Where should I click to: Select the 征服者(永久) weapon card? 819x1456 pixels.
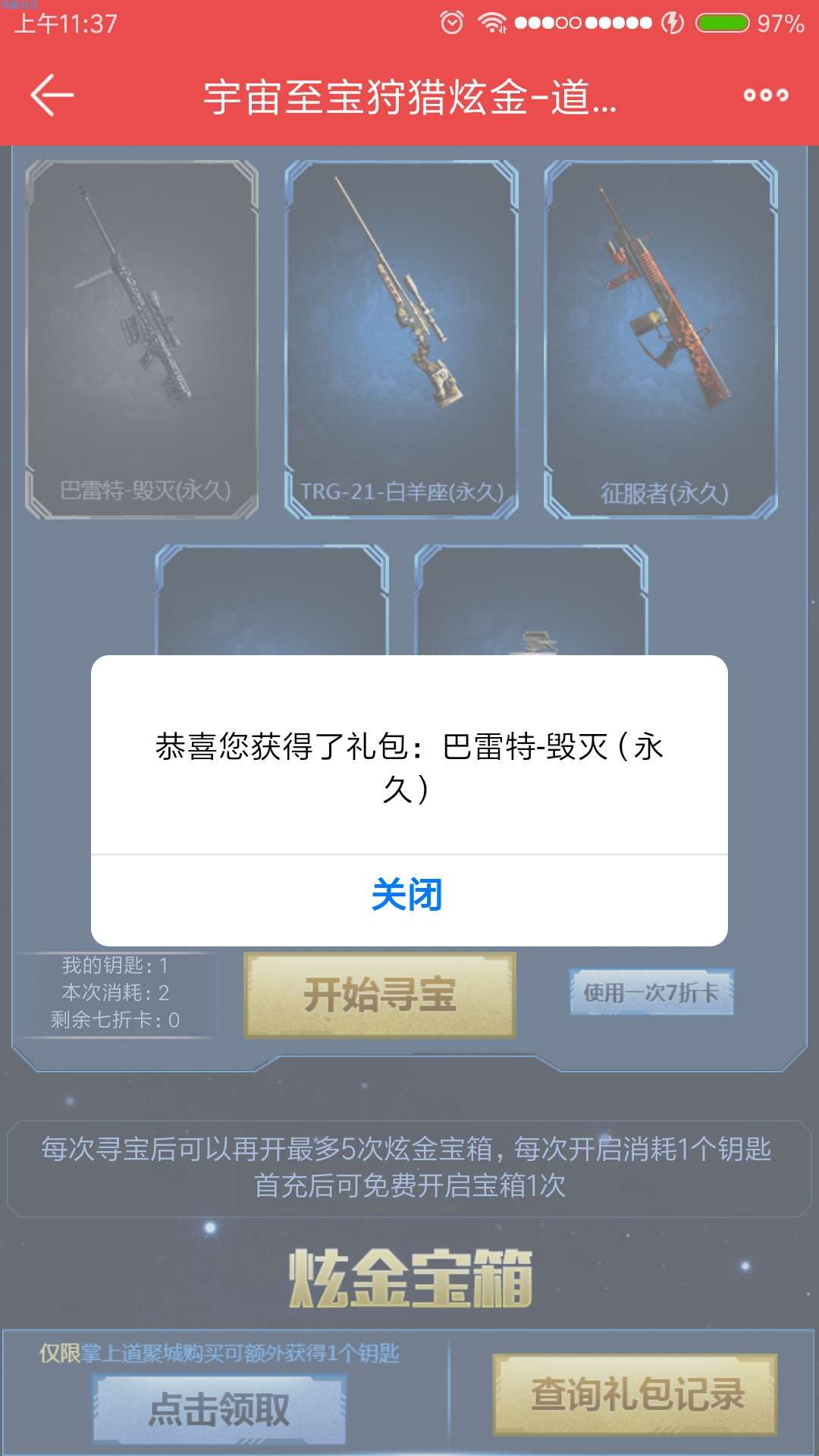(x=661, y=340)
